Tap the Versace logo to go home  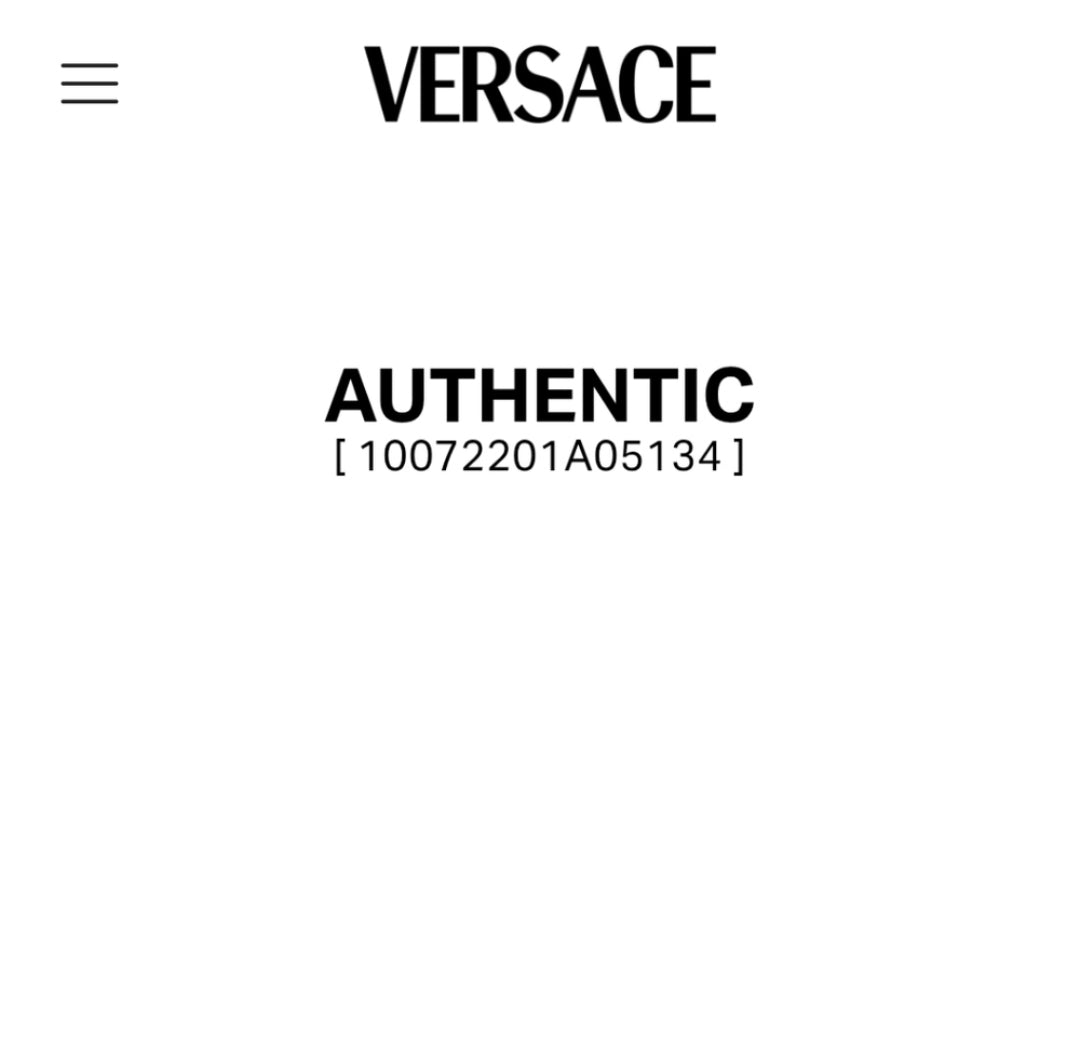(x=540, y=84)
